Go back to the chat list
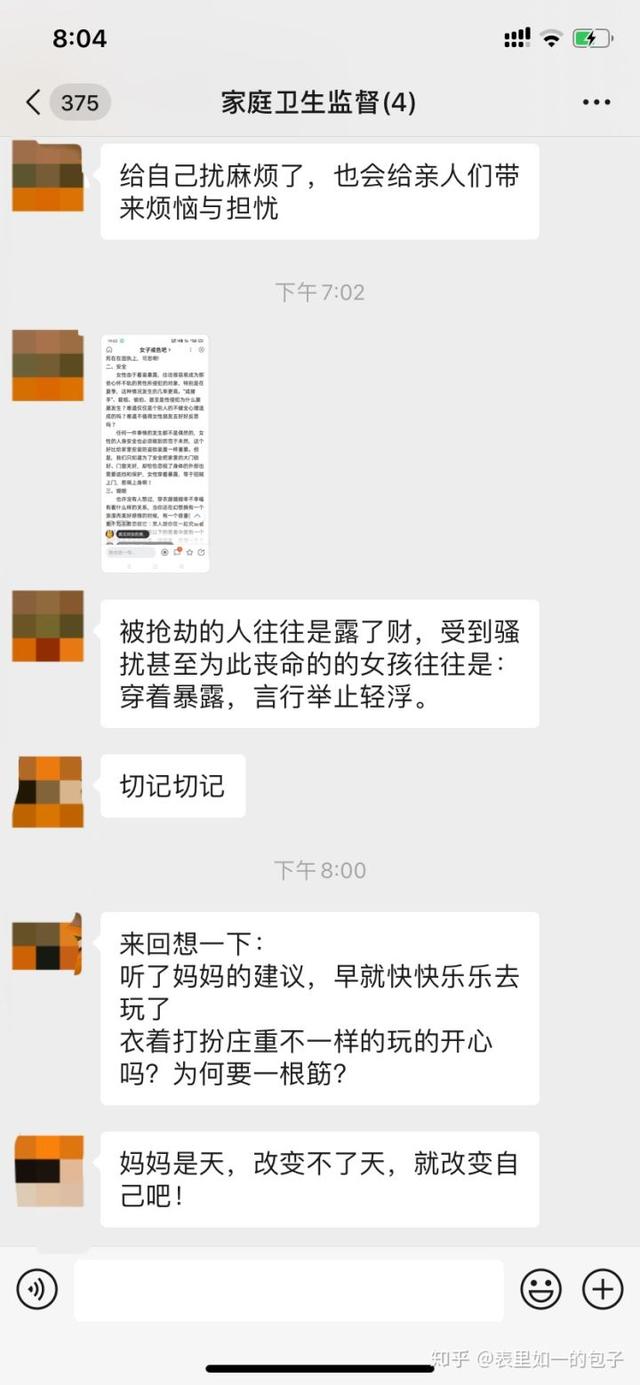Viewport: 640px width, 1385px height. tap(35, 102)
